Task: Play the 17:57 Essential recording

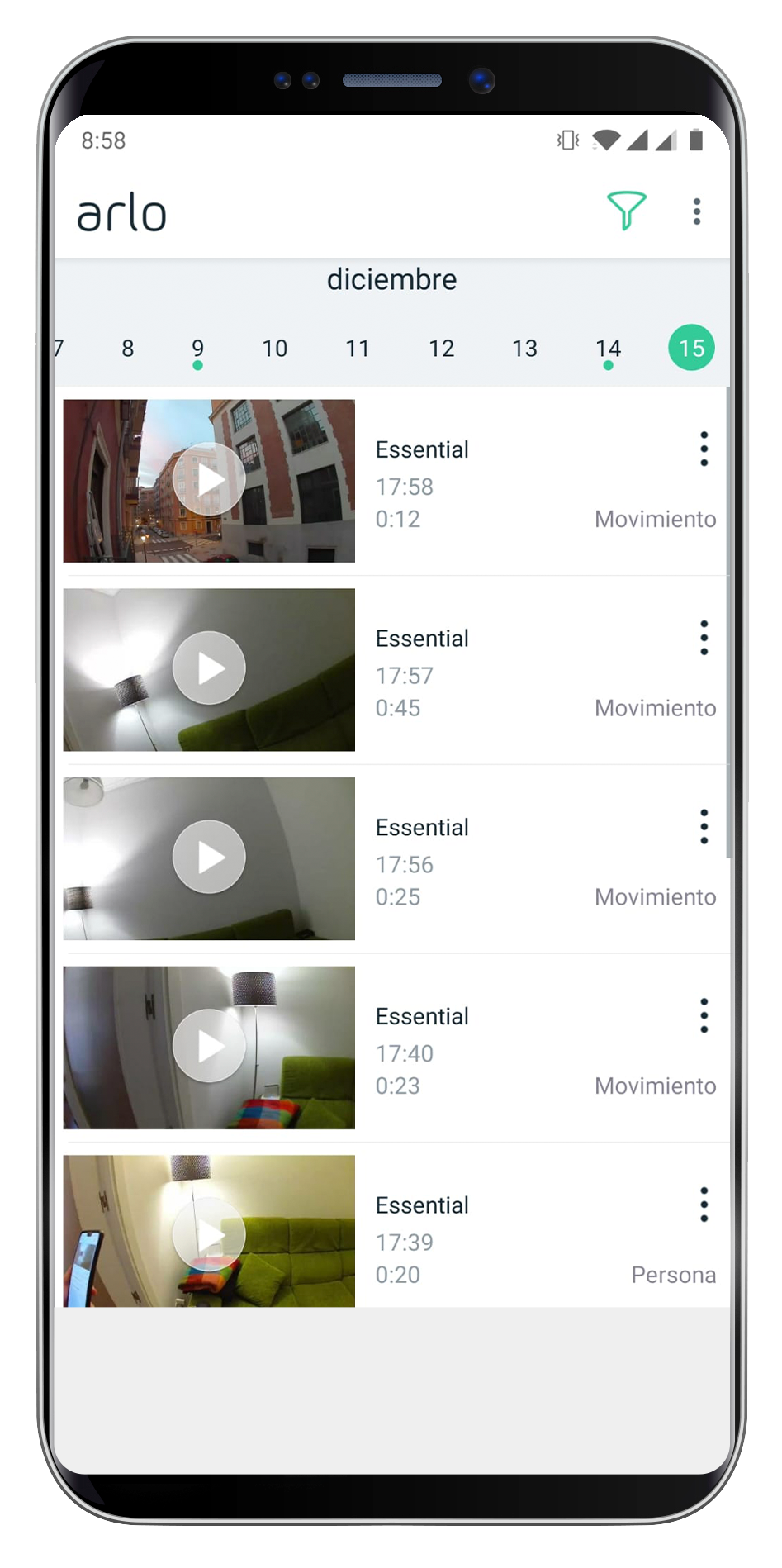Action: pyautogui.click(x=209, y=668)
